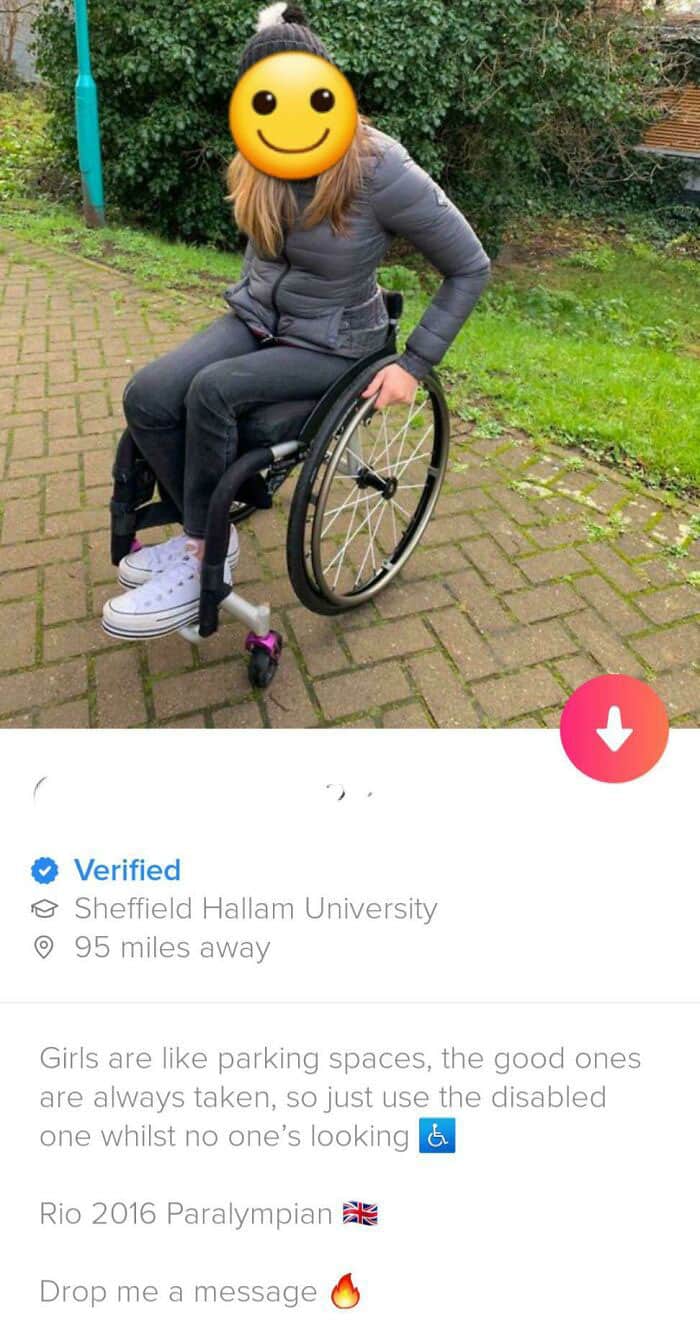The width and height of the screenshot is (700, 1336).
Task: Tap the red down-arrow button to collapse profile
Action: (x=614, y=729)
